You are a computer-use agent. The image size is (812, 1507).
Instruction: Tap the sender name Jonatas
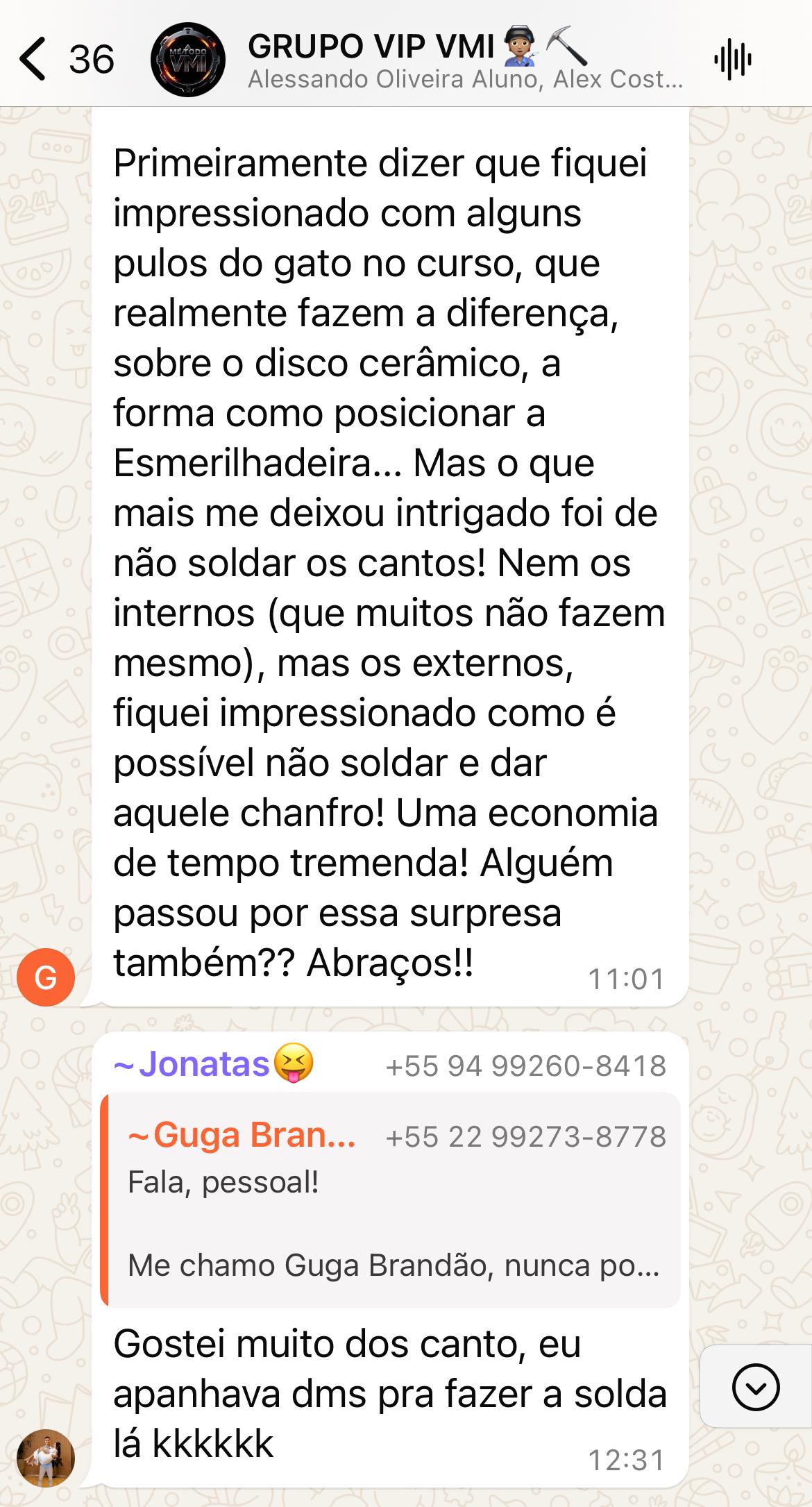click(205, 1064)
